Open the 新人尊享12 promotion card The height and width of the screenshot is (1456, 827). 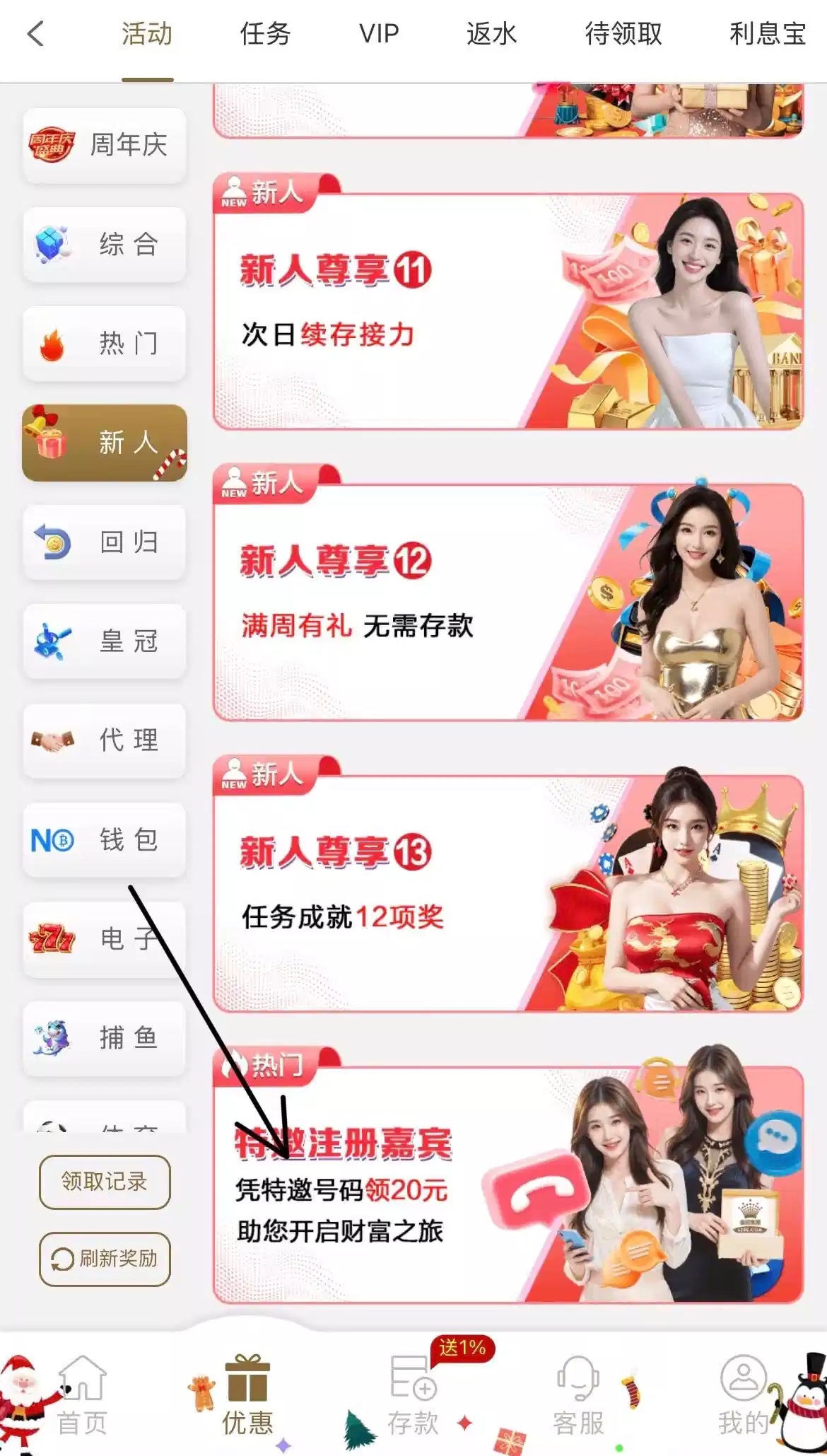(x=508, y=602)
